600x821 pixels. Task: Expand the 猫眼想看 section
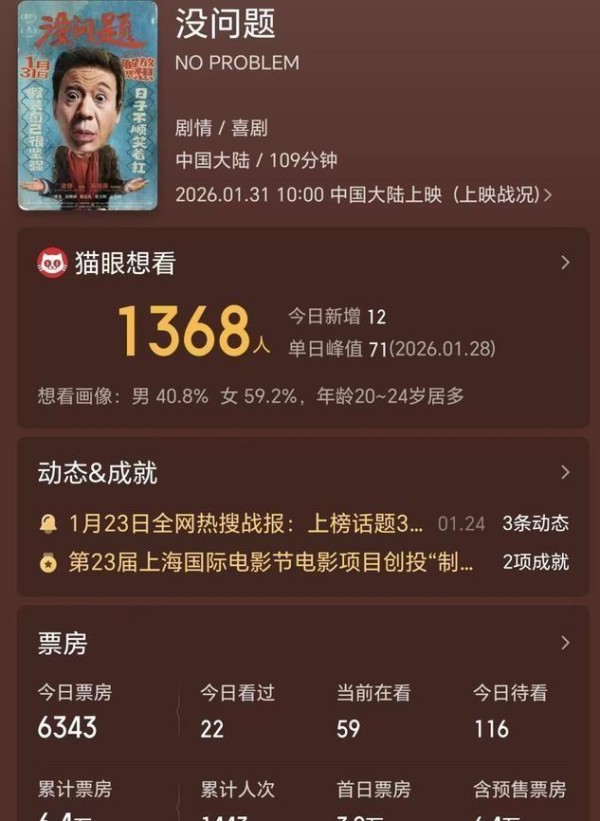click(x=565, y=263)
